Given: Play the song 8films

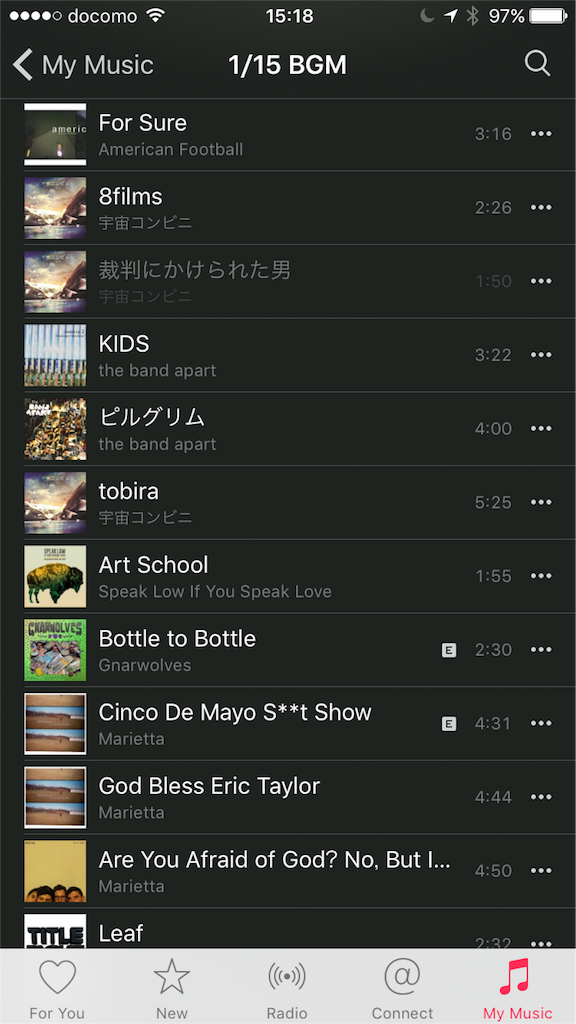Looking at the screenshot, I should click(x=288, y=208).
